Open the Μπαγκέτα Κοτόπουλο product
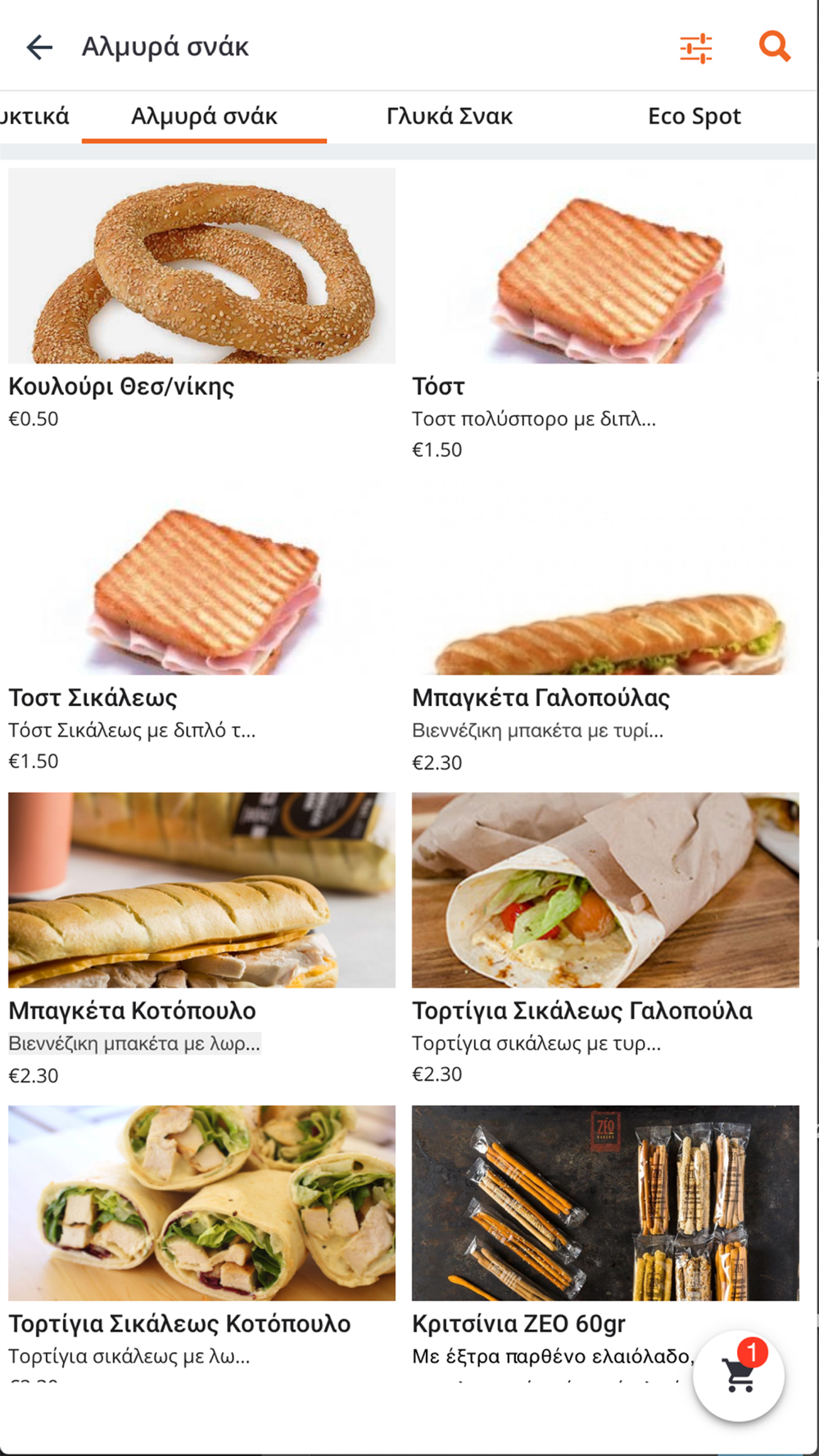The width and height of the screenshot is (819, 1456). pyautogui.click(x=201, y=940)
